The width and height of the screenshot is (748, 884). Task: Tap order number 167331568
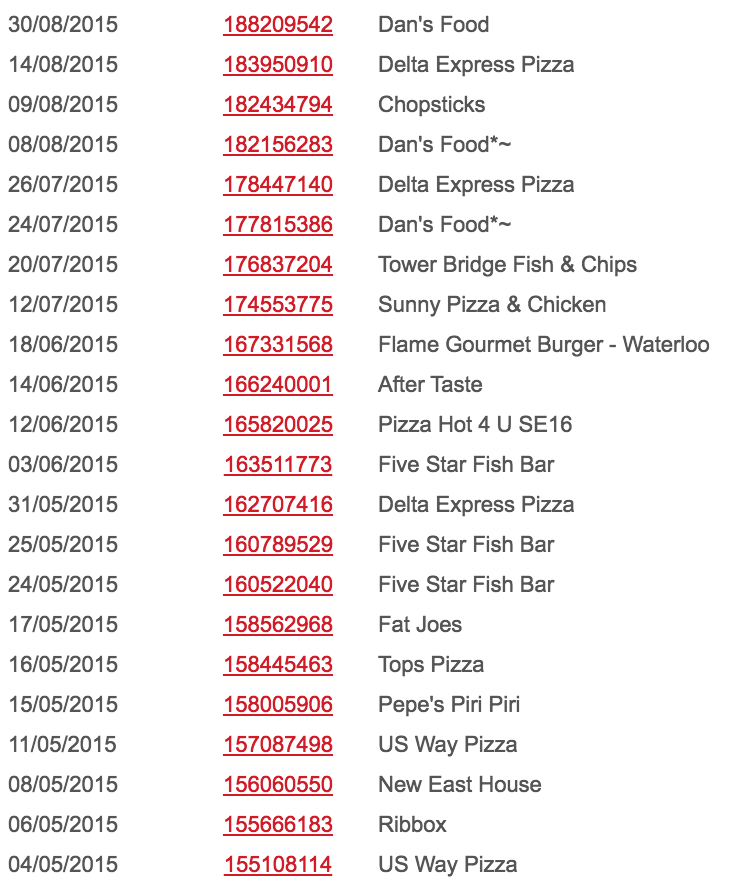(278, 345)
